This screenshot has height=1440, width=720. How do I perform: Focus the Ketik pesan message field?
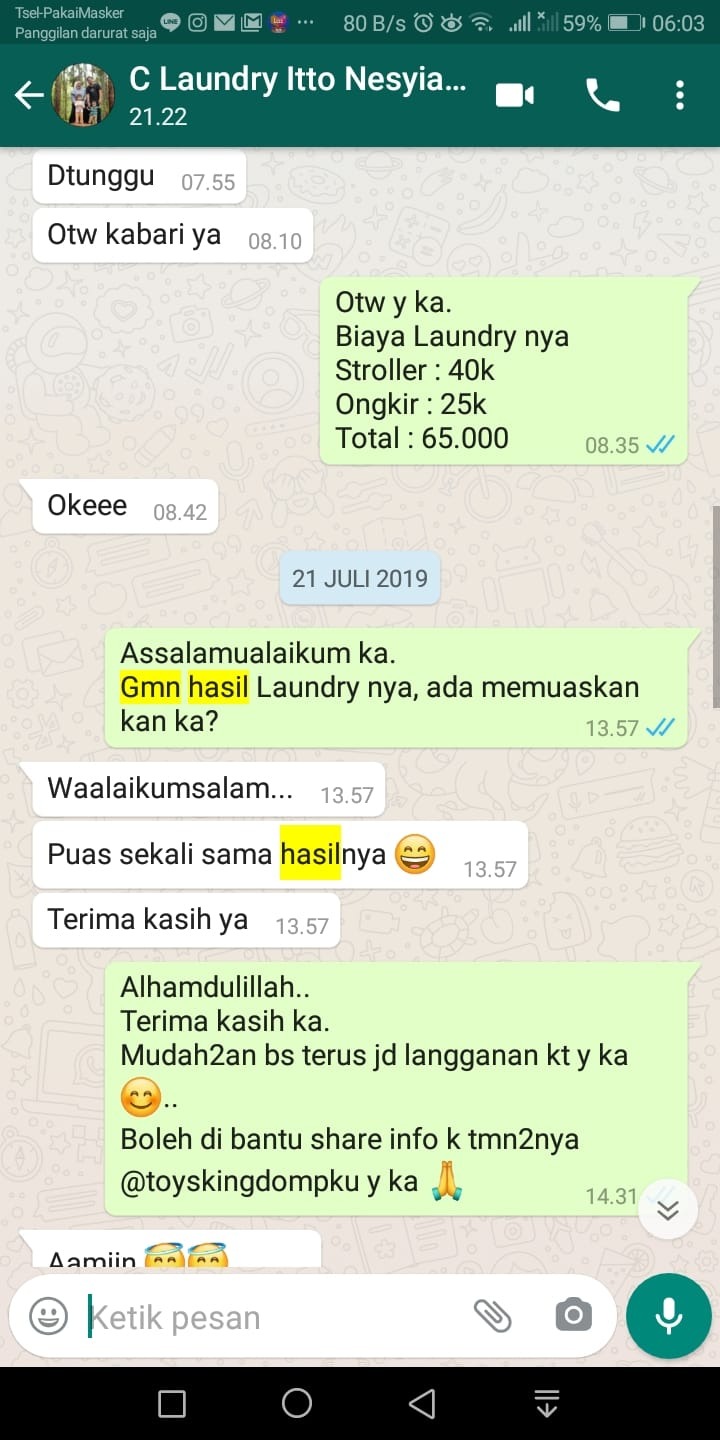click(x=270, y=1317)
